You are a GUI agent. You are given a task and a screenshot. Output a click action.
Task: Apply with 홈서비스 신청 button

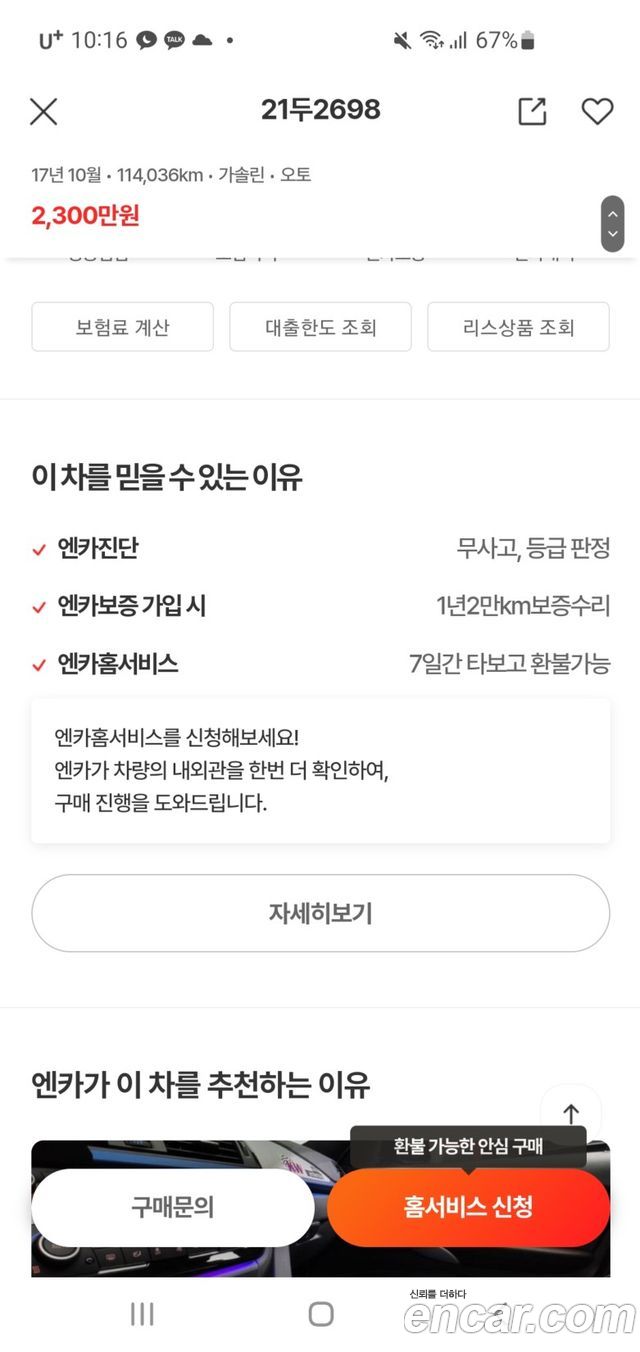point(468,1207)
